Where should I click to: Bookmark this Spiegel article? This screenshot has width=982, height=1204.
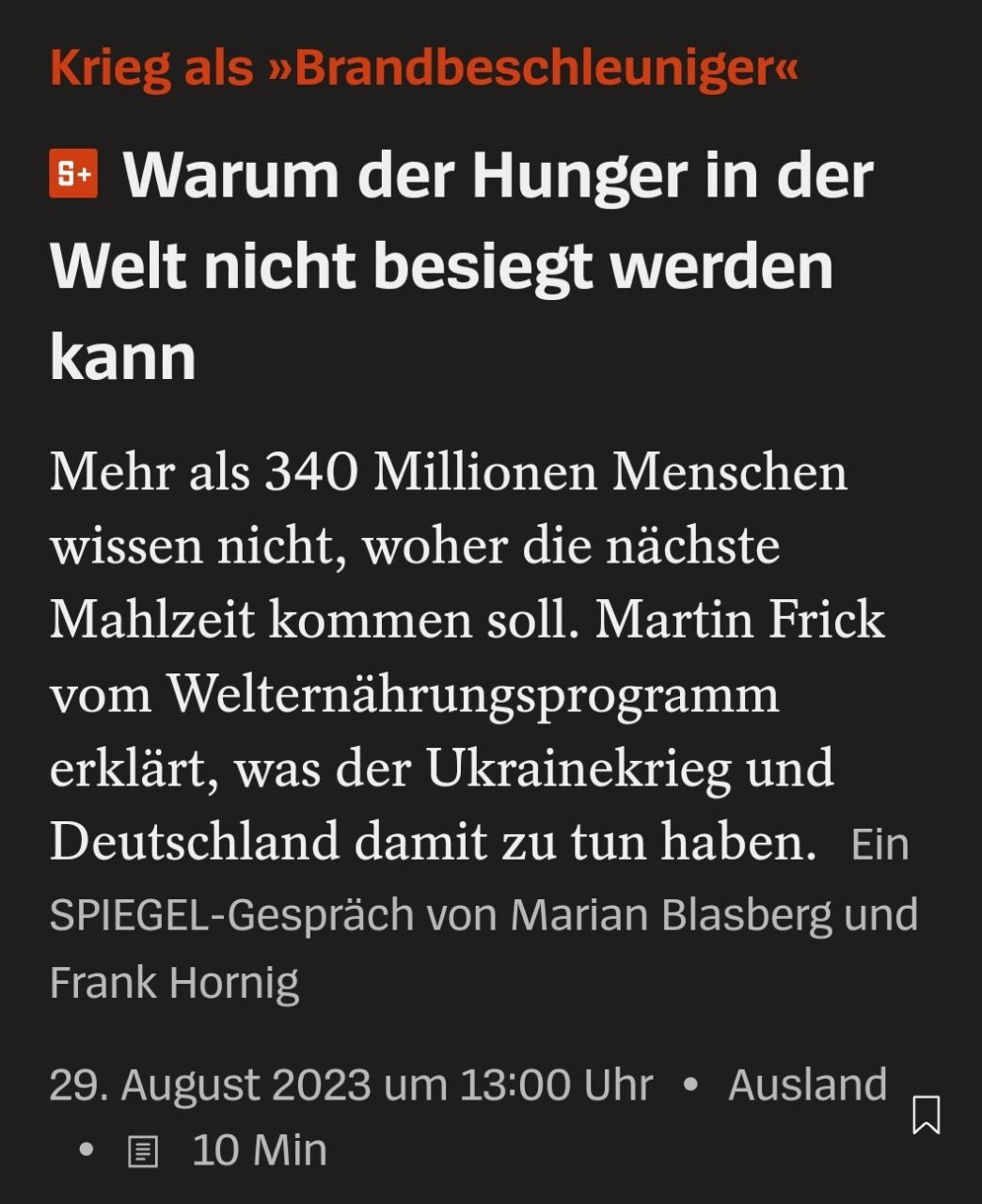926,1115
